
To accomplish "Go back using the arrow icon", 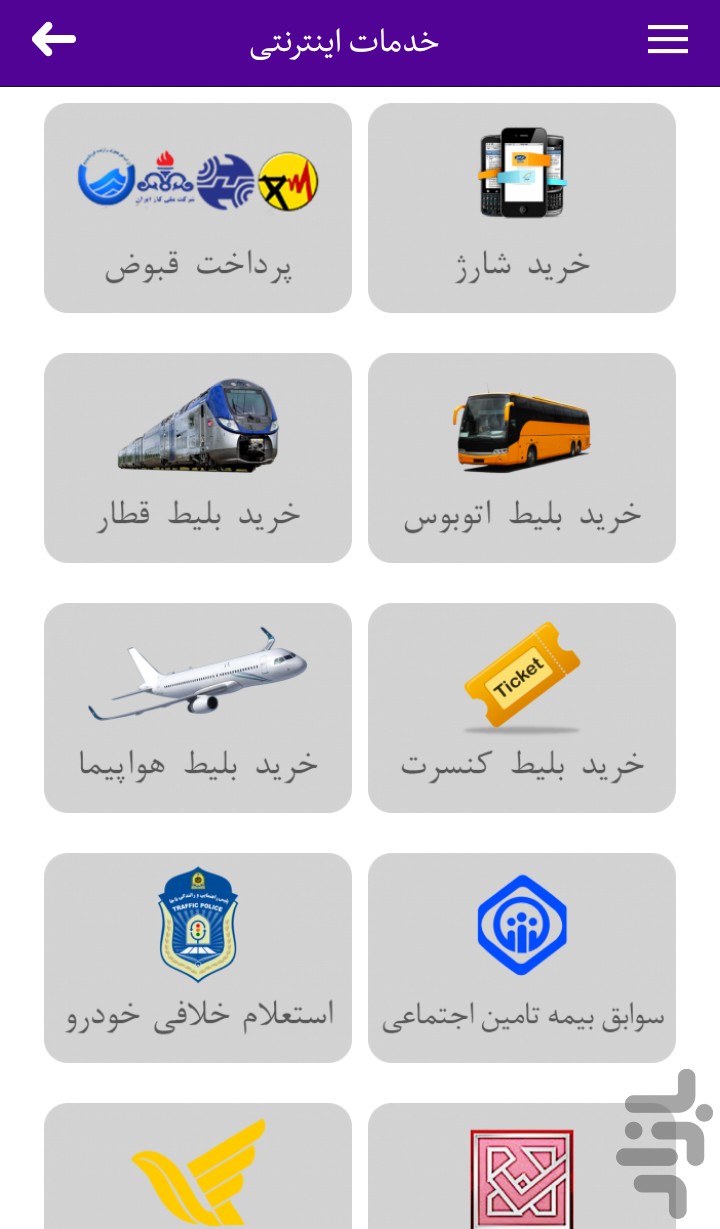I will tap(54, 40).
